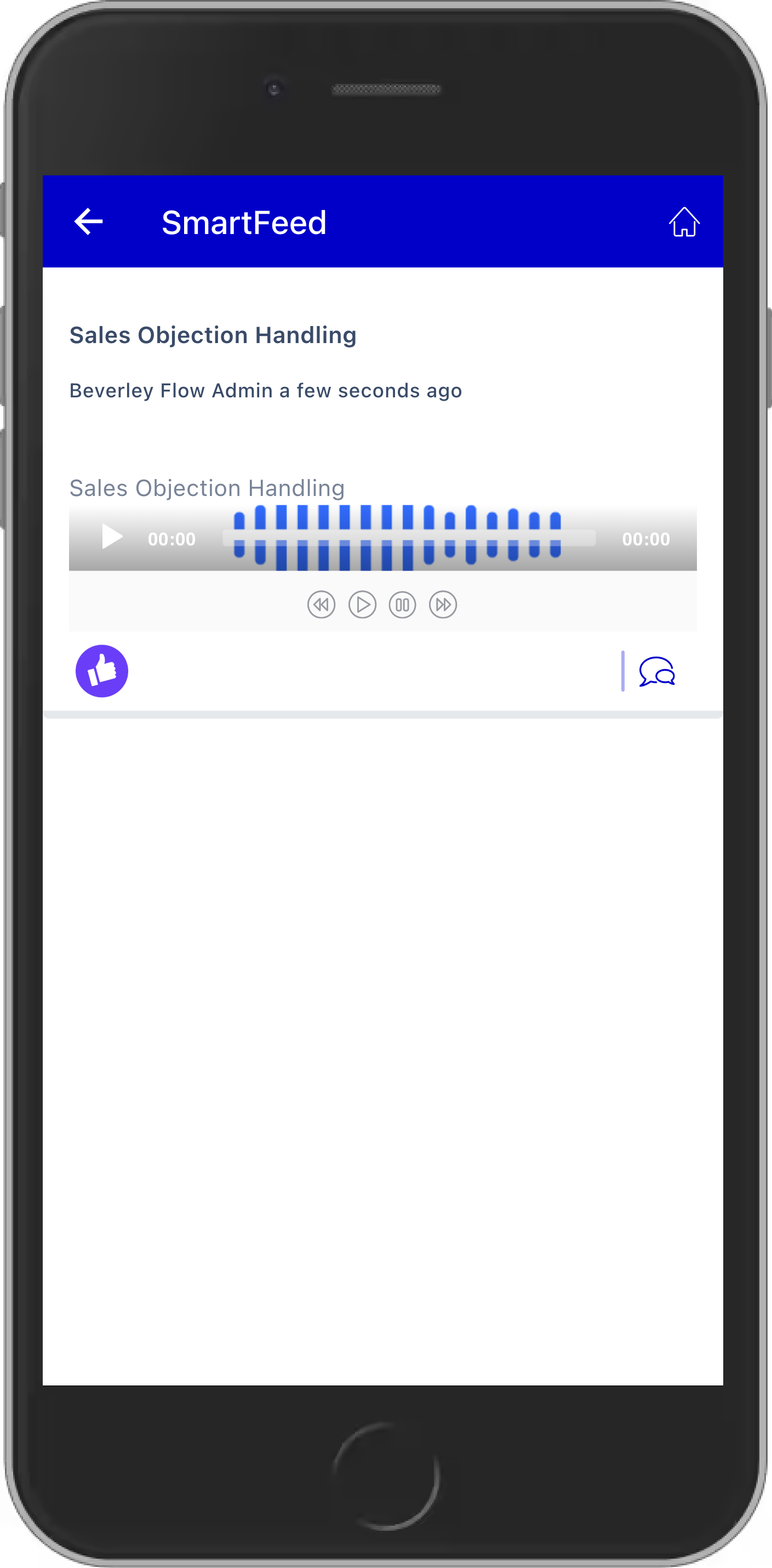Open the home icon

coord(684,221)
